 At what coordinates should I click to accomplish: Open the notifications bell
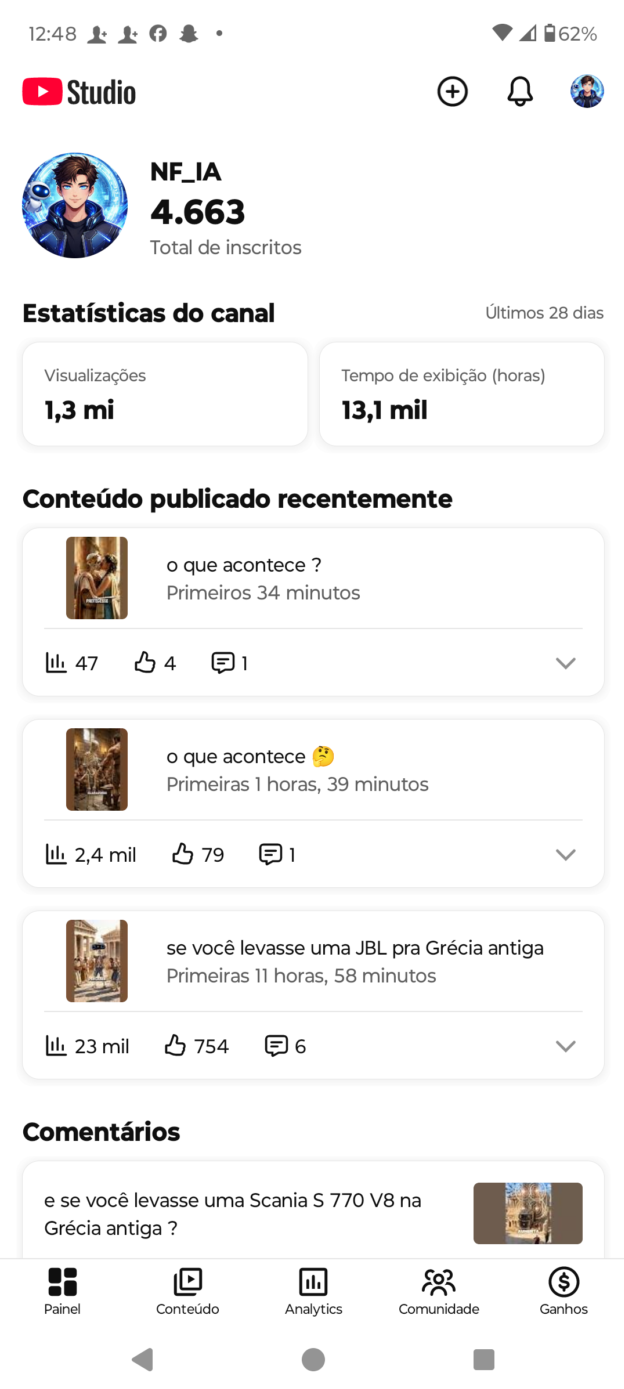(x=520, y=92)
